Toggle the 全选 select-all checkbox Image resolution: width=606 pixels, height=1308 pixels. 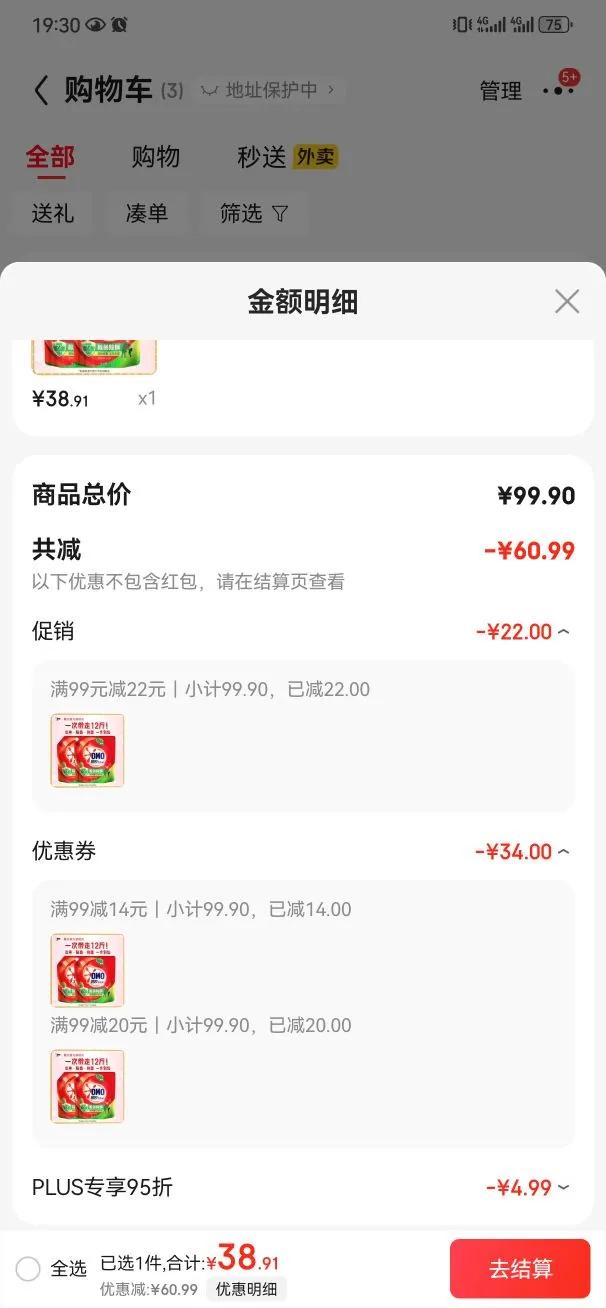pyautogui.click(x=29, y=1269)
